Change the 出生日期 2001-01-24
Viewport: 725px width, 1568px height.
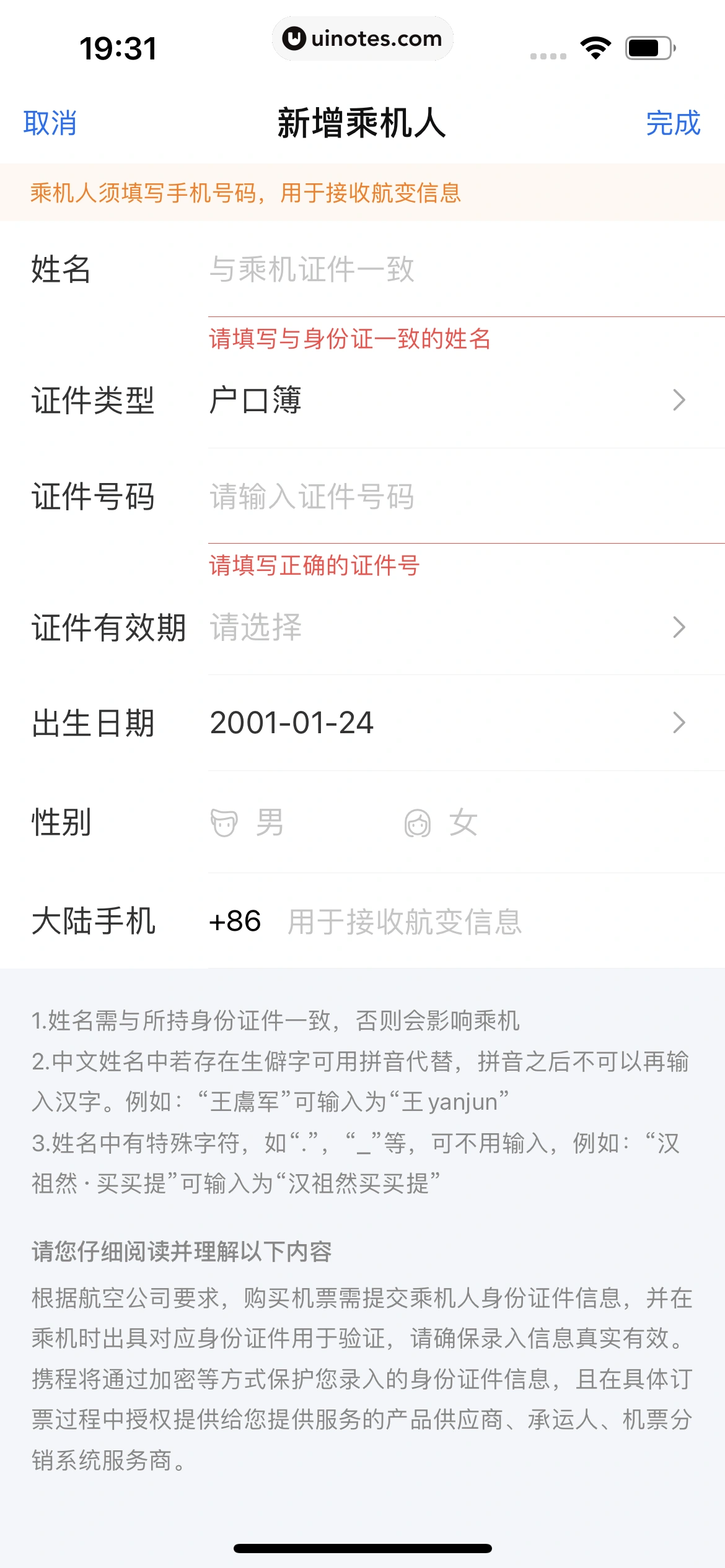point(446,723)
